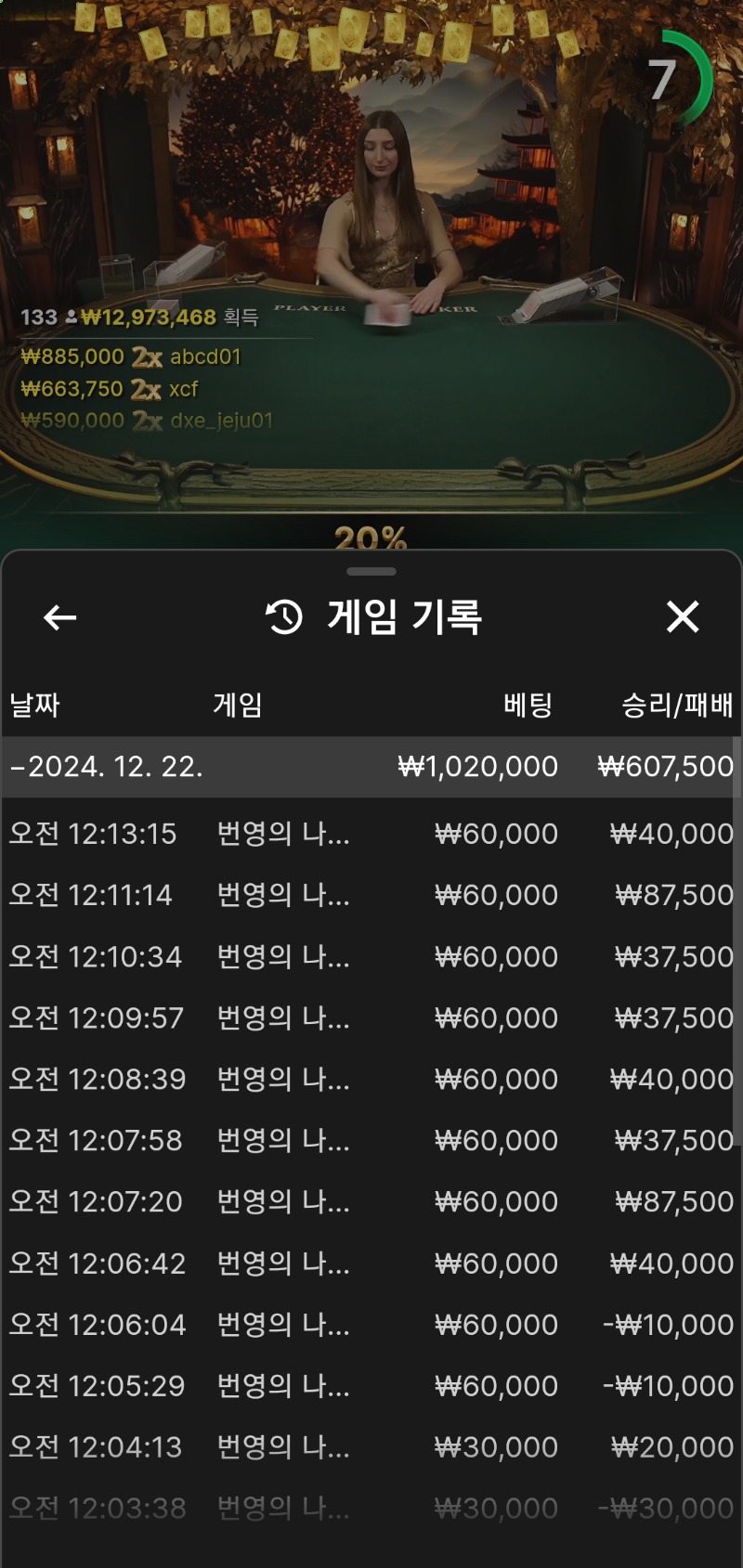Viewport: 743px width, 1568px height.
Task: Open the 오전 12:11:14 game record
Action: click(371, 895)
